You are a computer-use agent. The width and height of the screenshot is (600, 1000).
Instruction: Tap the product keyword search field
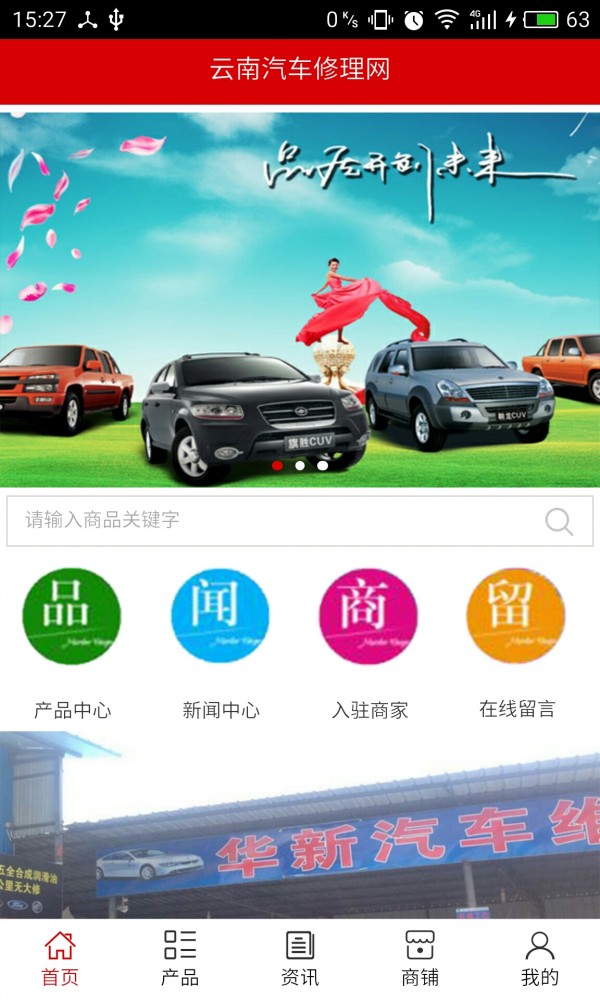coord(270,520)
